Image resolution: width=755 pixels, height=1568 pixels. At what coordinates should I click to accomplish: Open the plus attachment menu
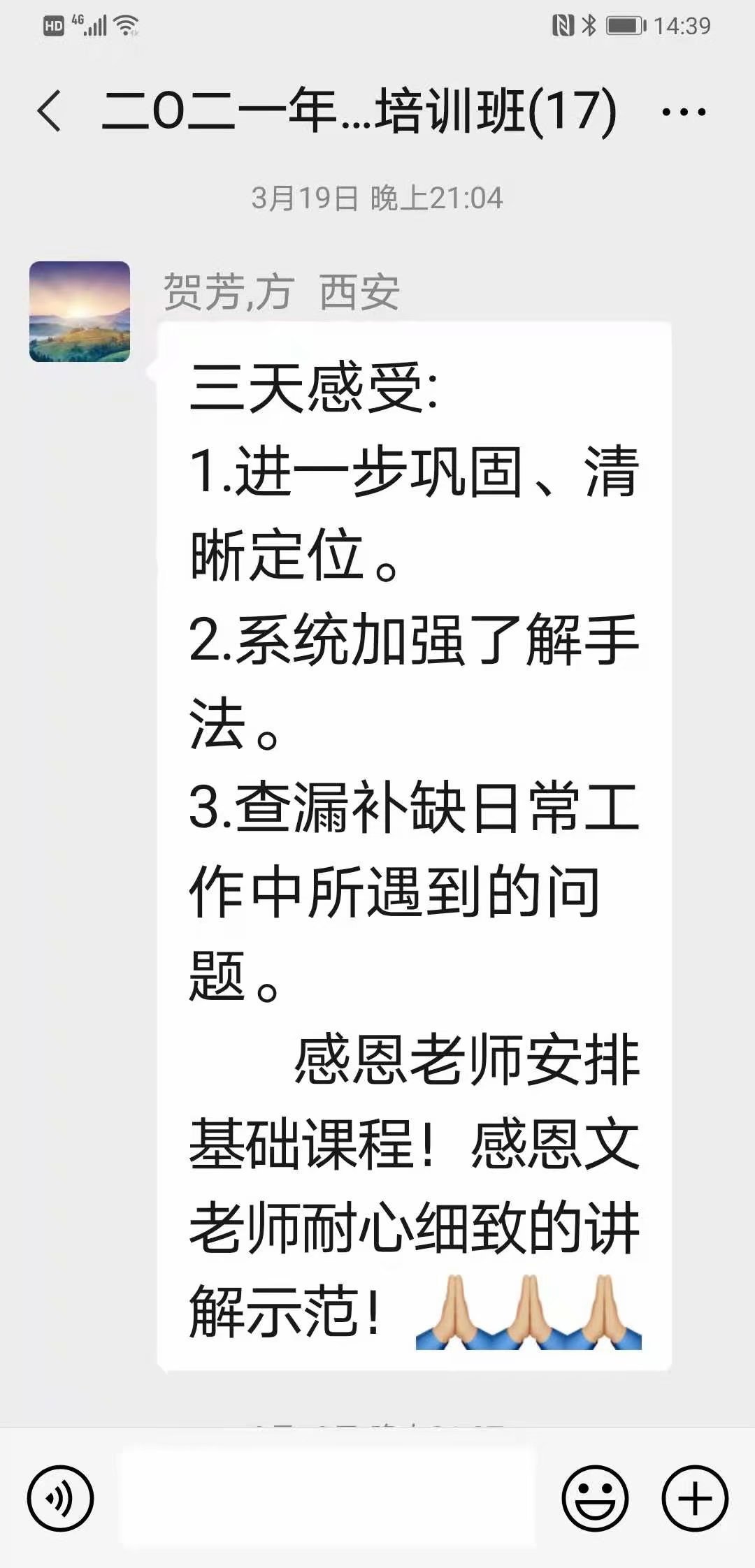click(x=696, y=1498)
